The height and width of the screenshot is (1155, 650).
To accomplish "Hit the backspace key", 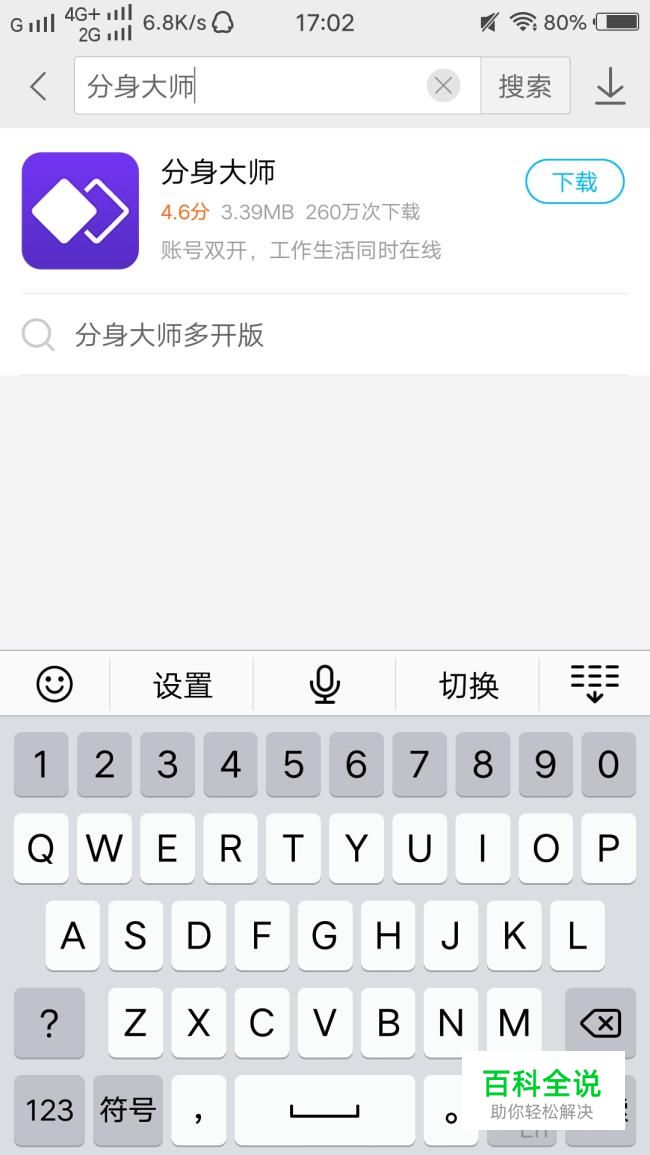I will click(x=600, y=1022).
